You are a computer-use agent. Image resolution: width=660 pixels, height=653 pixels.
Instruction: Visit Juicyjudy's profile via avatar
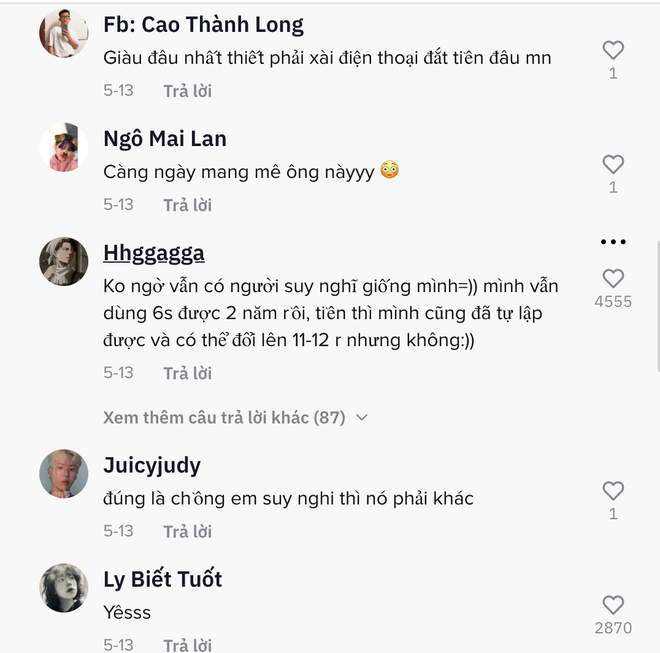[64, 474]
